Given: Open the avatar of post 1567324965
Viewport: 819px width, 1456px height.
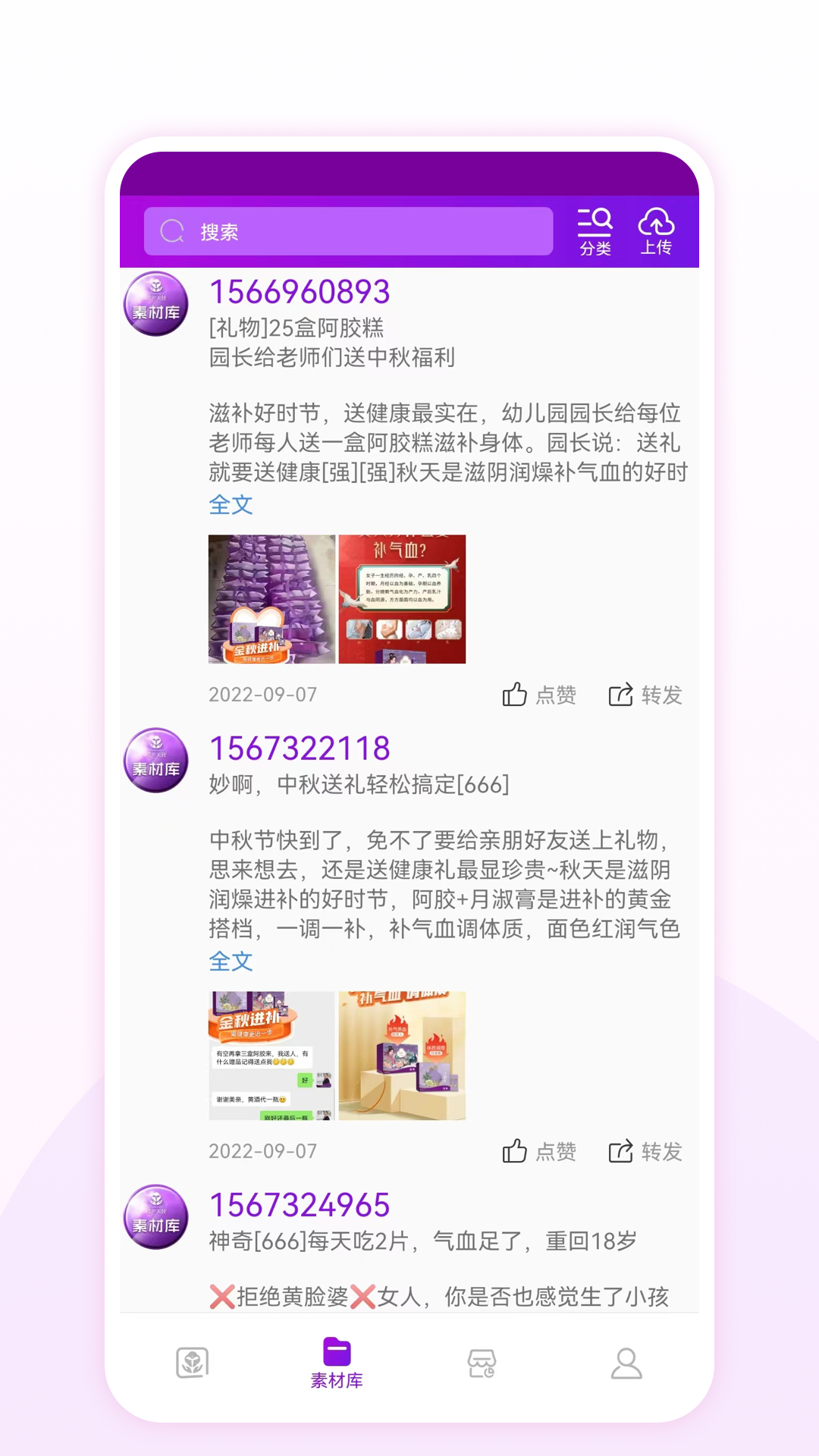Looking at the screenshot, I should pyautogui.click(x=155, y=1216).
